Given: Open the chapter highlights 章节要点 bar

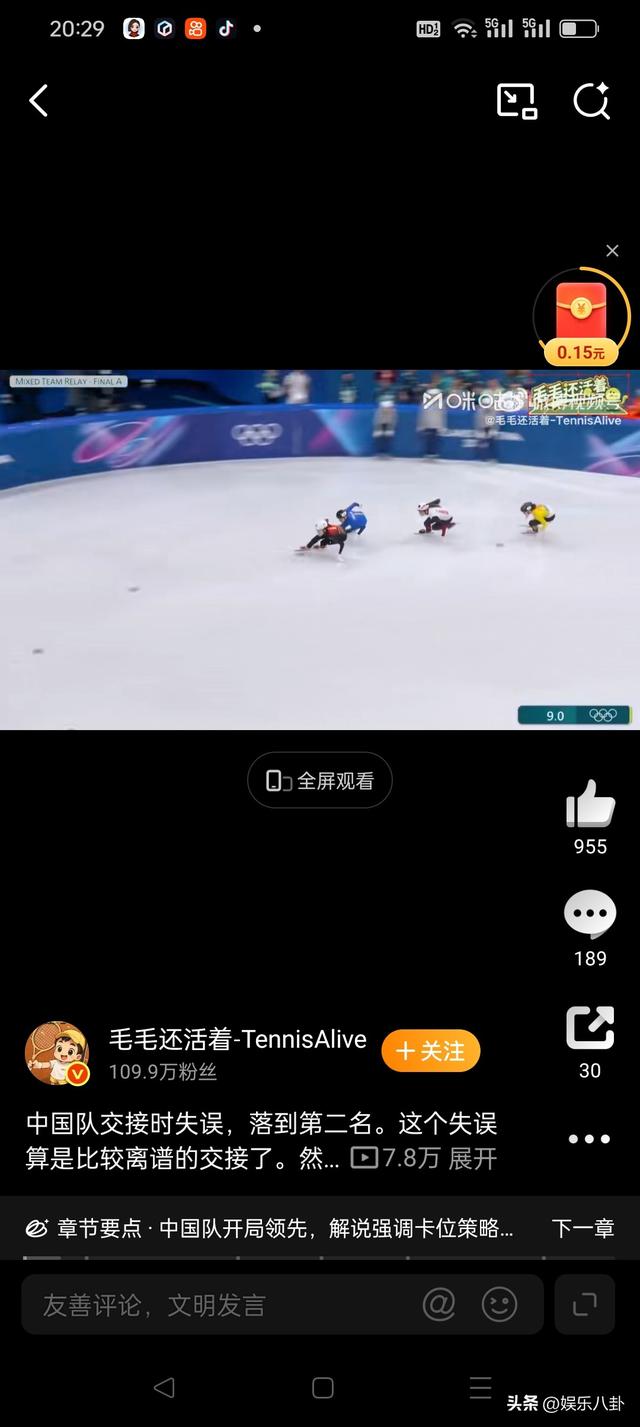Looking at the screenshot, I should pos(270,1228).
